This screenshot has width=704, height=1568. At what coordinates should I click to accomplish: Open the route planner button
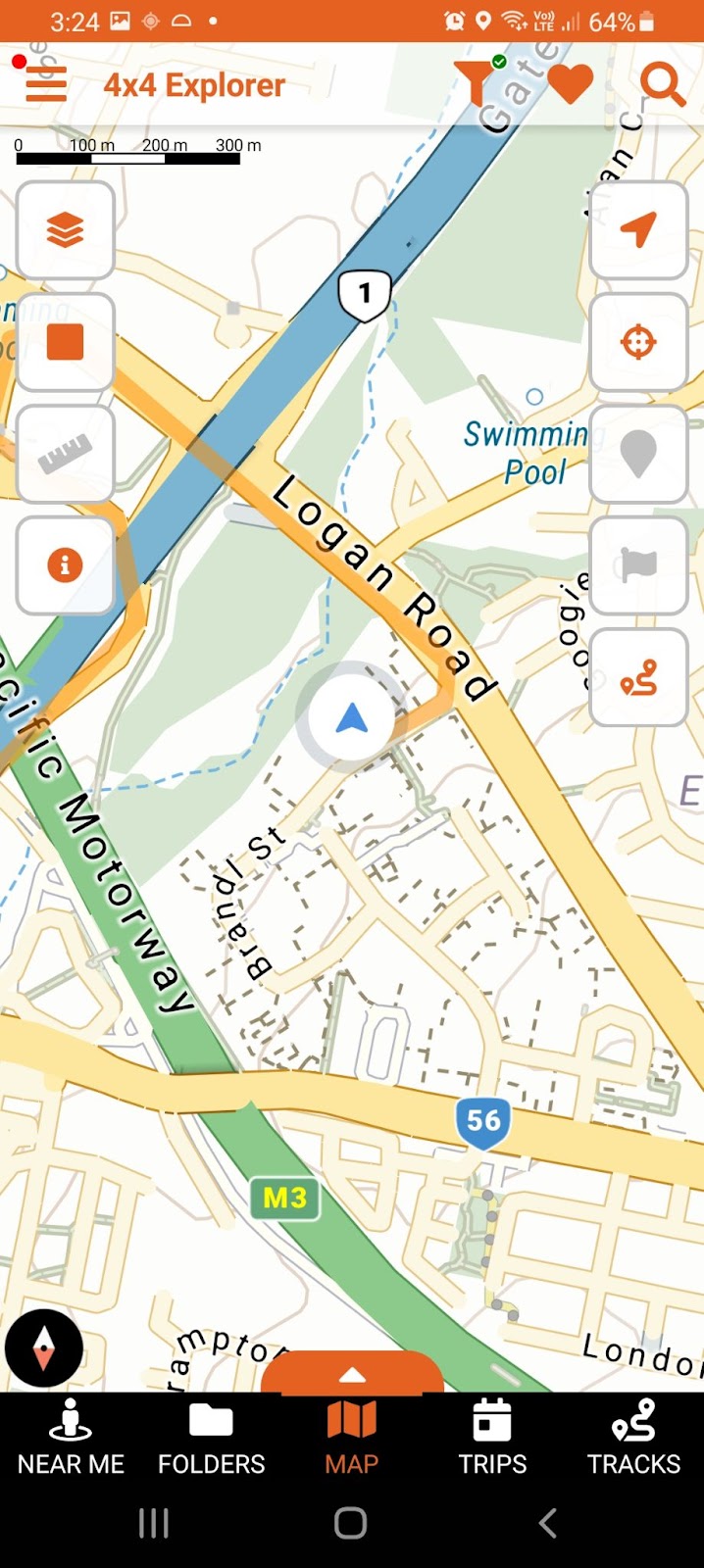tap(638, 677)
